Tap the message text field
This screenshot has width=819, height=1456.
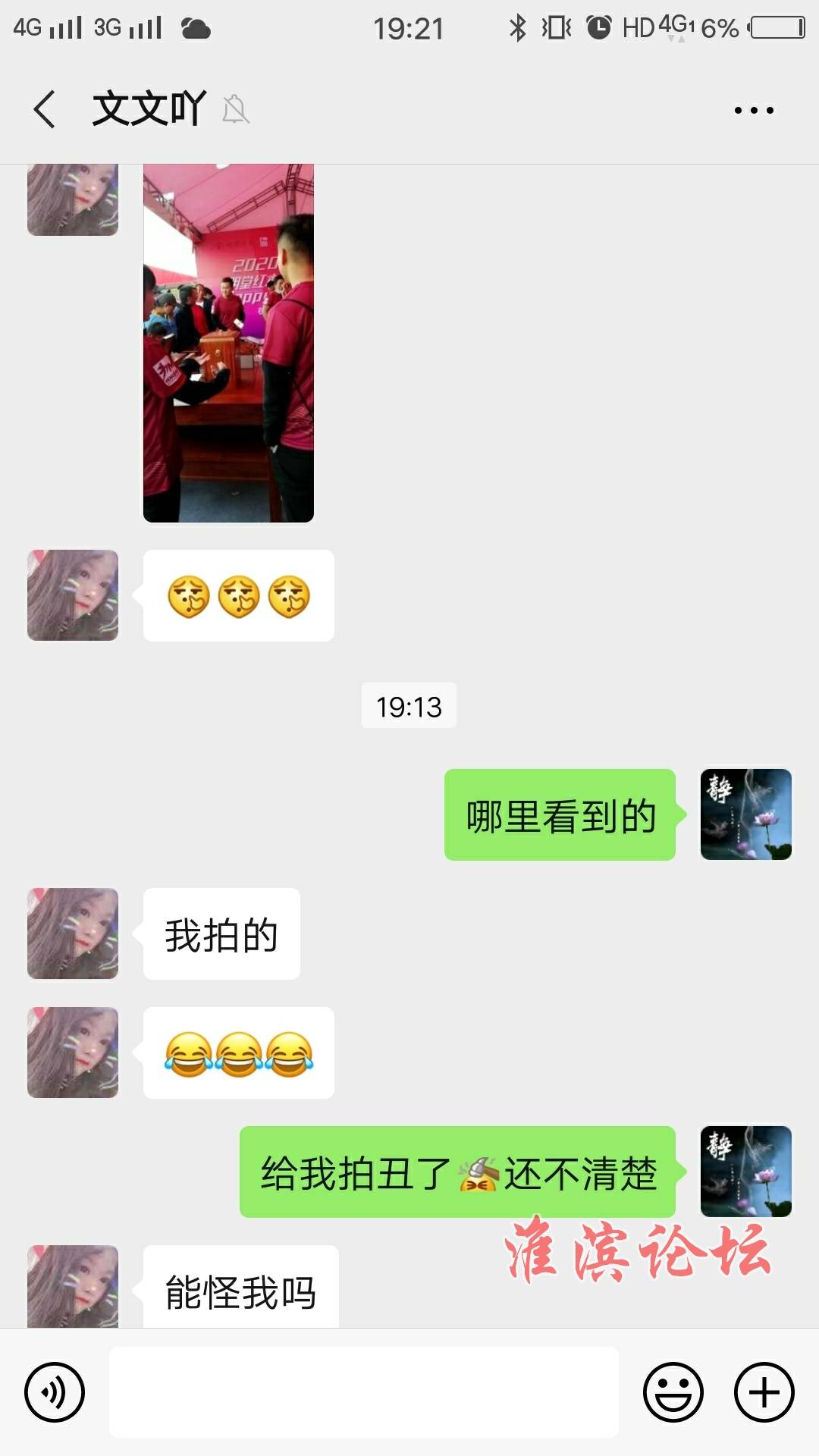[x=364, y=1392]
